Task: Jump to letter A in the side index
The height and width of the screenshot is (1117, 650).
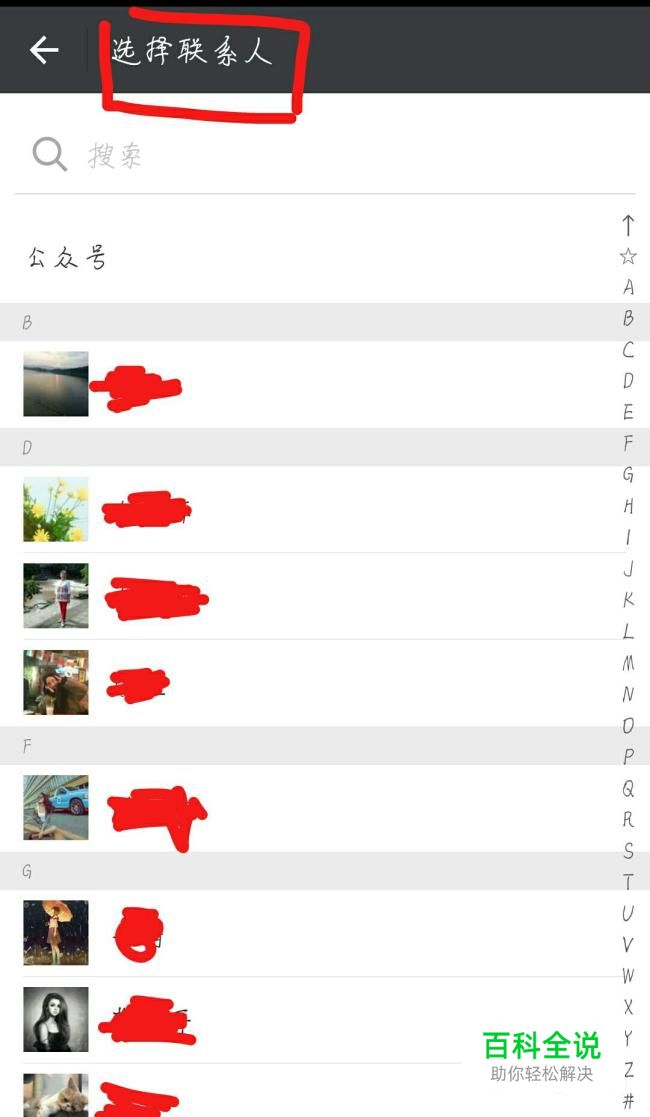Action: click(x=628, y=288)
